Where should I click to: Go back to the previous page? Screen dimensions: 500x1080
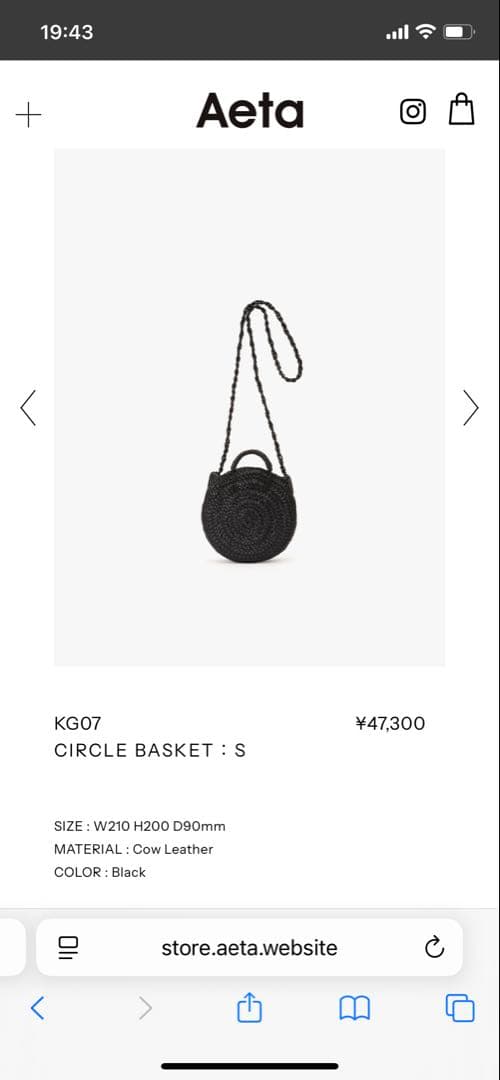pos(38,1008)
